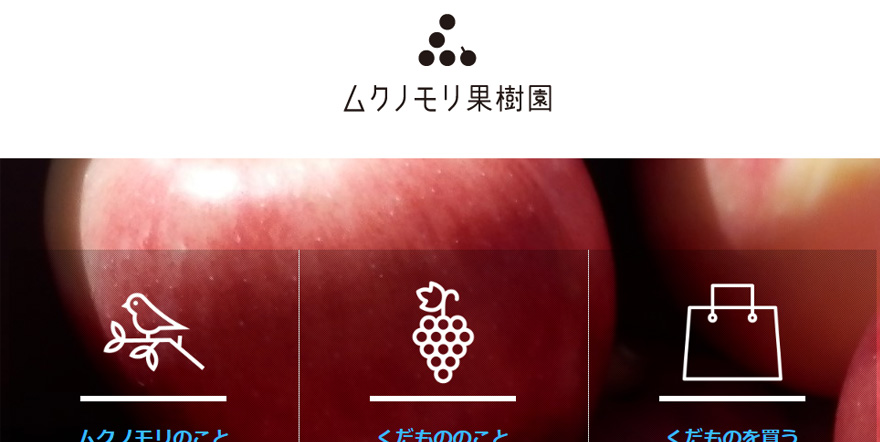Go to the くだものを買う shop page
This screenshot has width=880, height=442.
pyautogui.click(x=732, y=345)
